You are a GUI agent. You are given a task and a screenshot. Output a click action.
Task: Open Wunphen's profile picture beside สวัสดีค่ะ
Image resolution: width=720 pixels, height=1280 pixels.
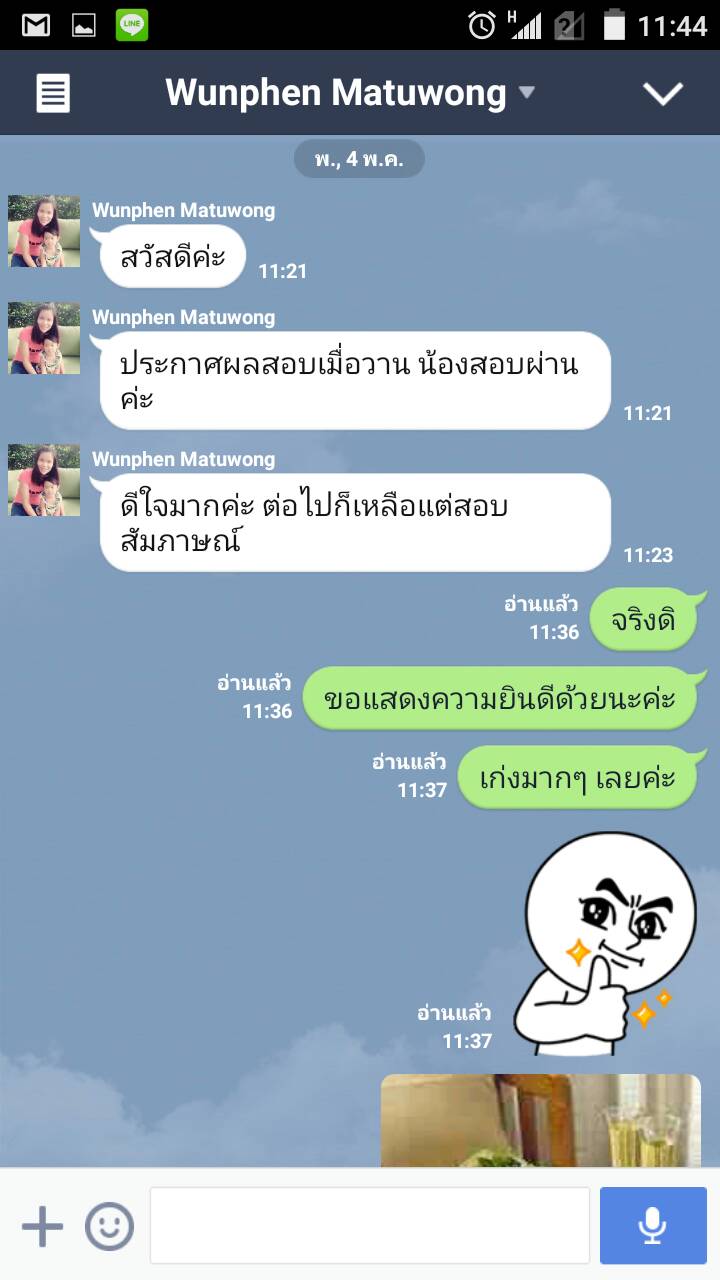[x=44, y=231]
